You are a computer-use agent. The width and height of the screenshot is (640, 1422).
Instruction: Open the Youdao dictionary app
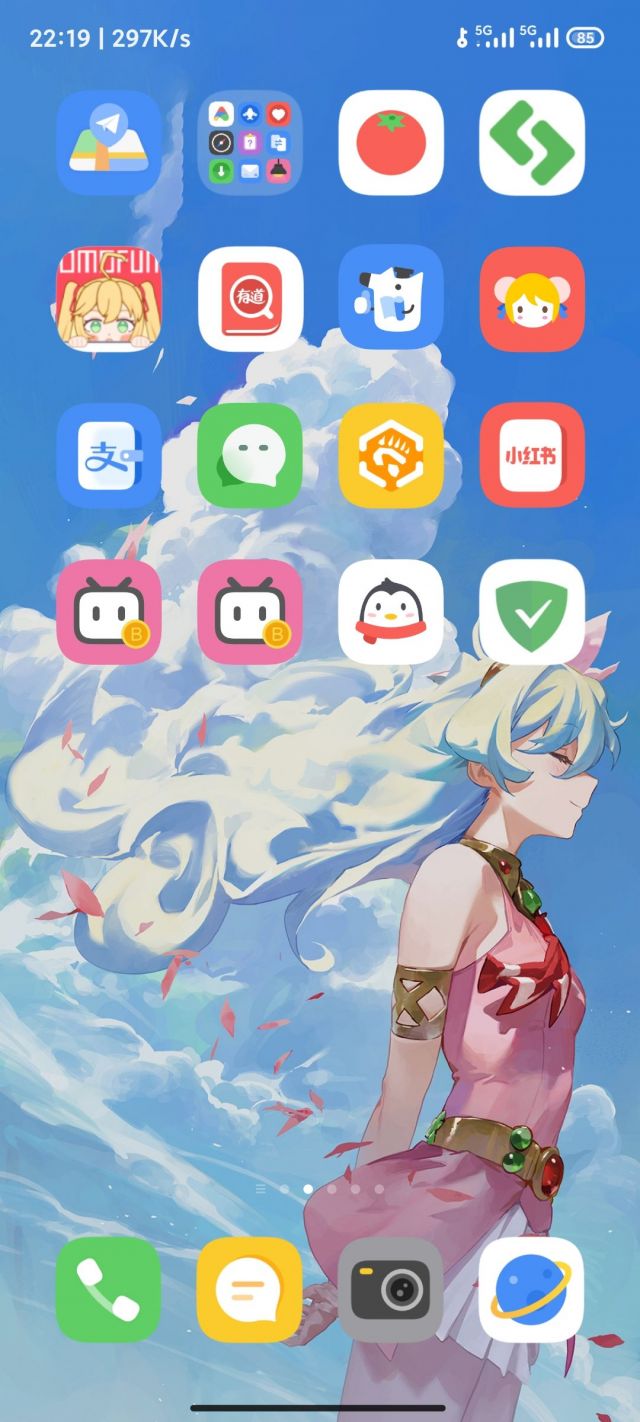tap(250, 298)
